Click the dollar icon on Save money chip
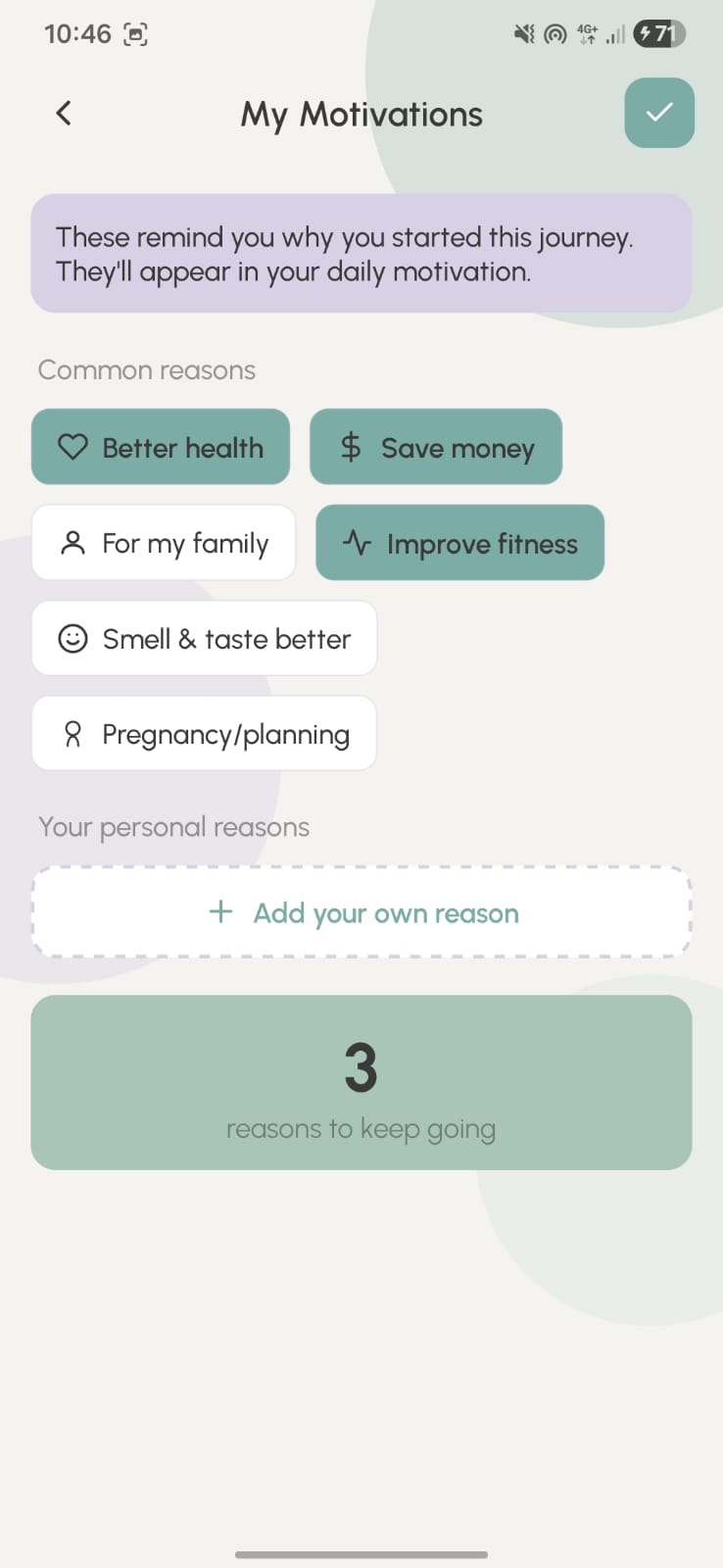Image resolution: width=723 pixels, height=1568 pixels. [349, 447]
